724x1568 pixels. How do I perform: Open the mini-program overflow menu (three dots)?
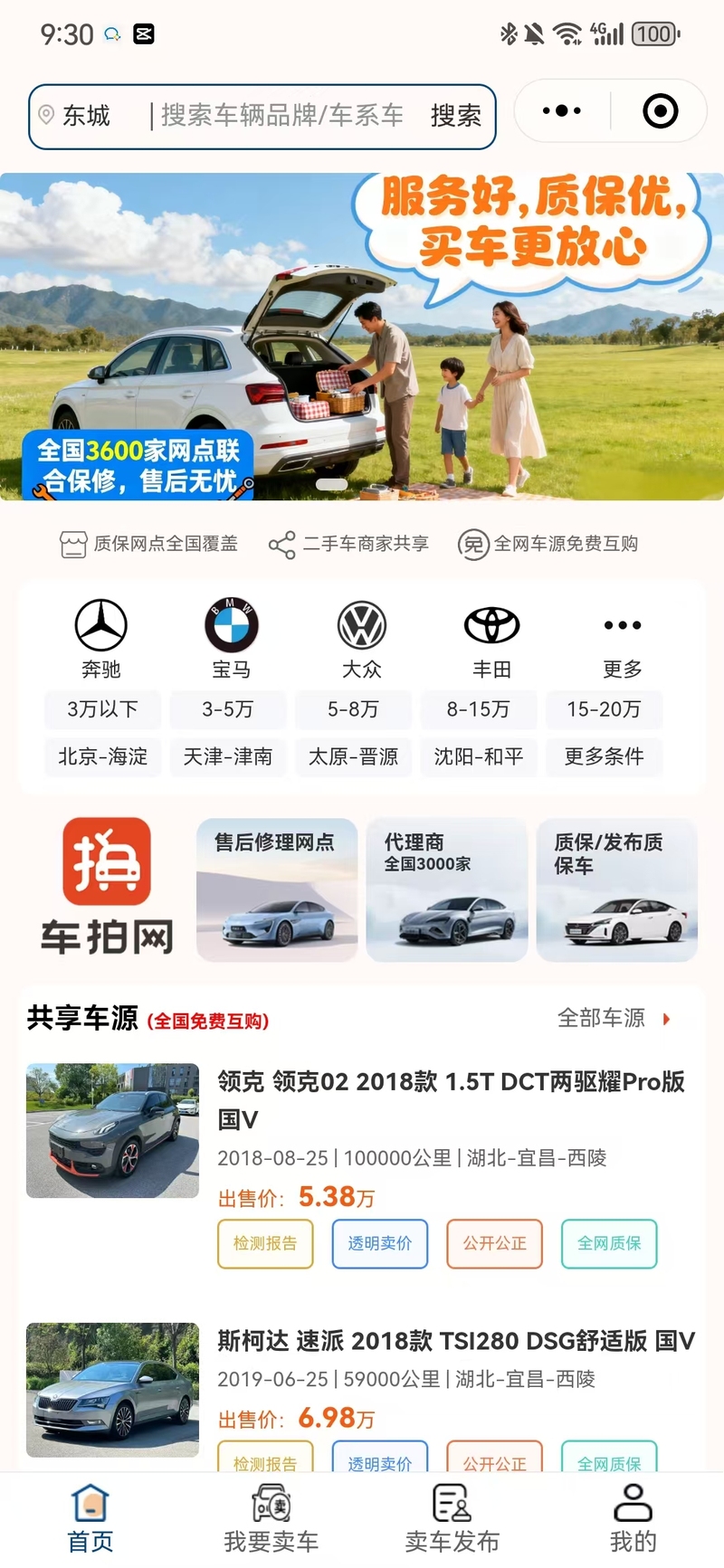click(562, 111)
